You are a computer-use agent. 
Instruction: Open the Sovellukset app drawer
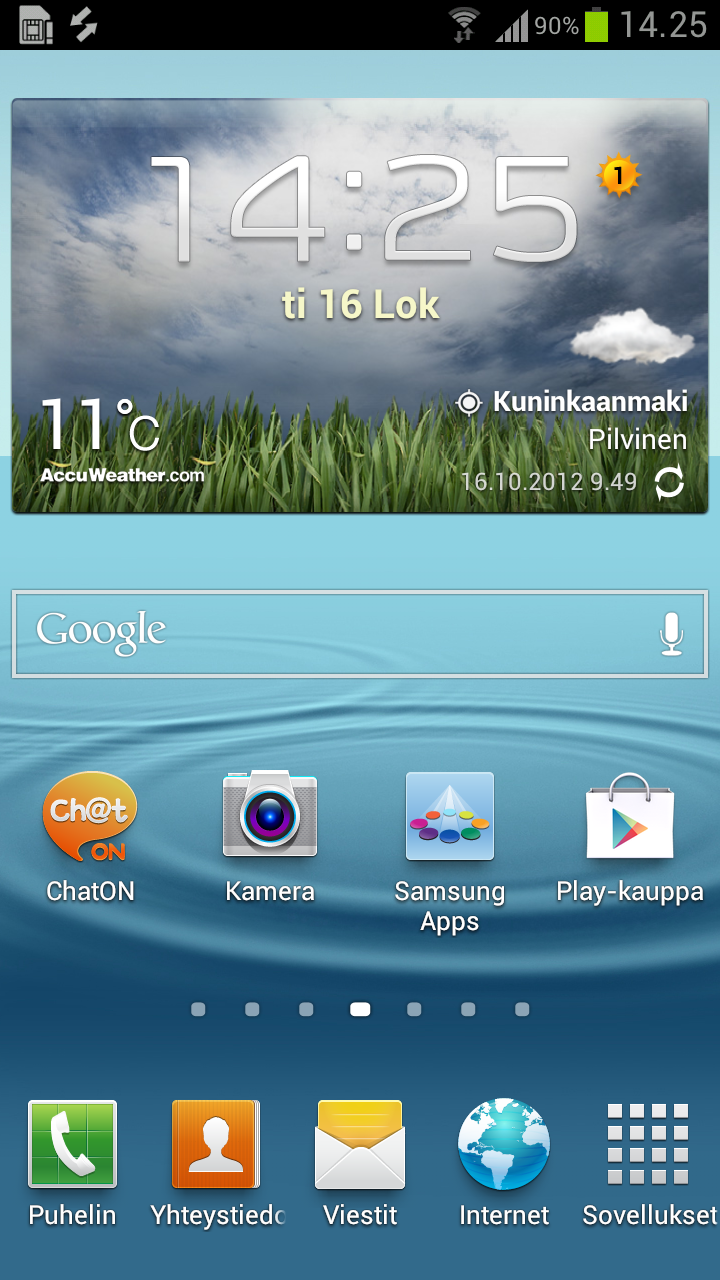point(648,1145)
